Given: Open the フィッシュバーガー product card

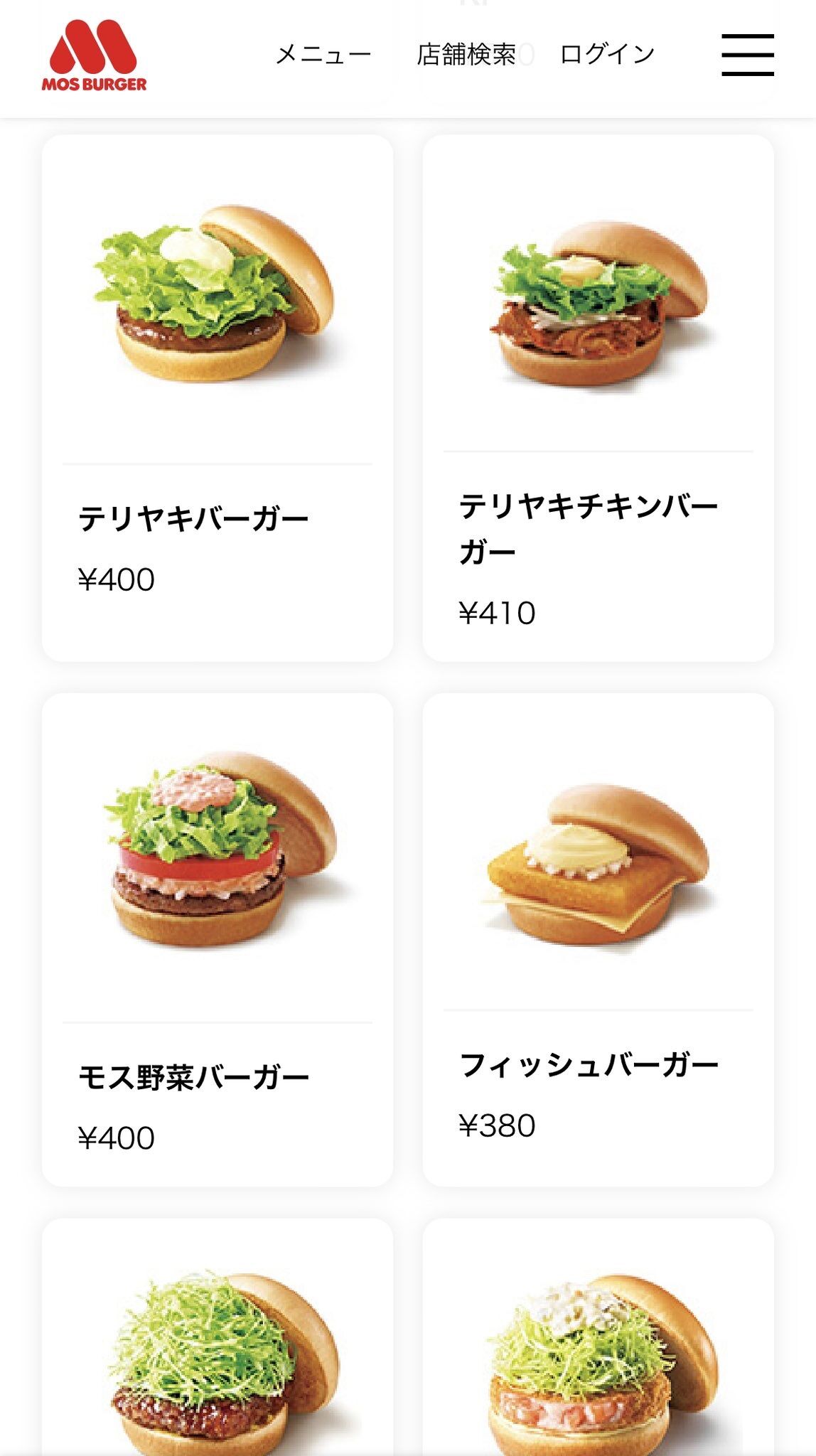Looking at the screenshot, I should point(598,938).
